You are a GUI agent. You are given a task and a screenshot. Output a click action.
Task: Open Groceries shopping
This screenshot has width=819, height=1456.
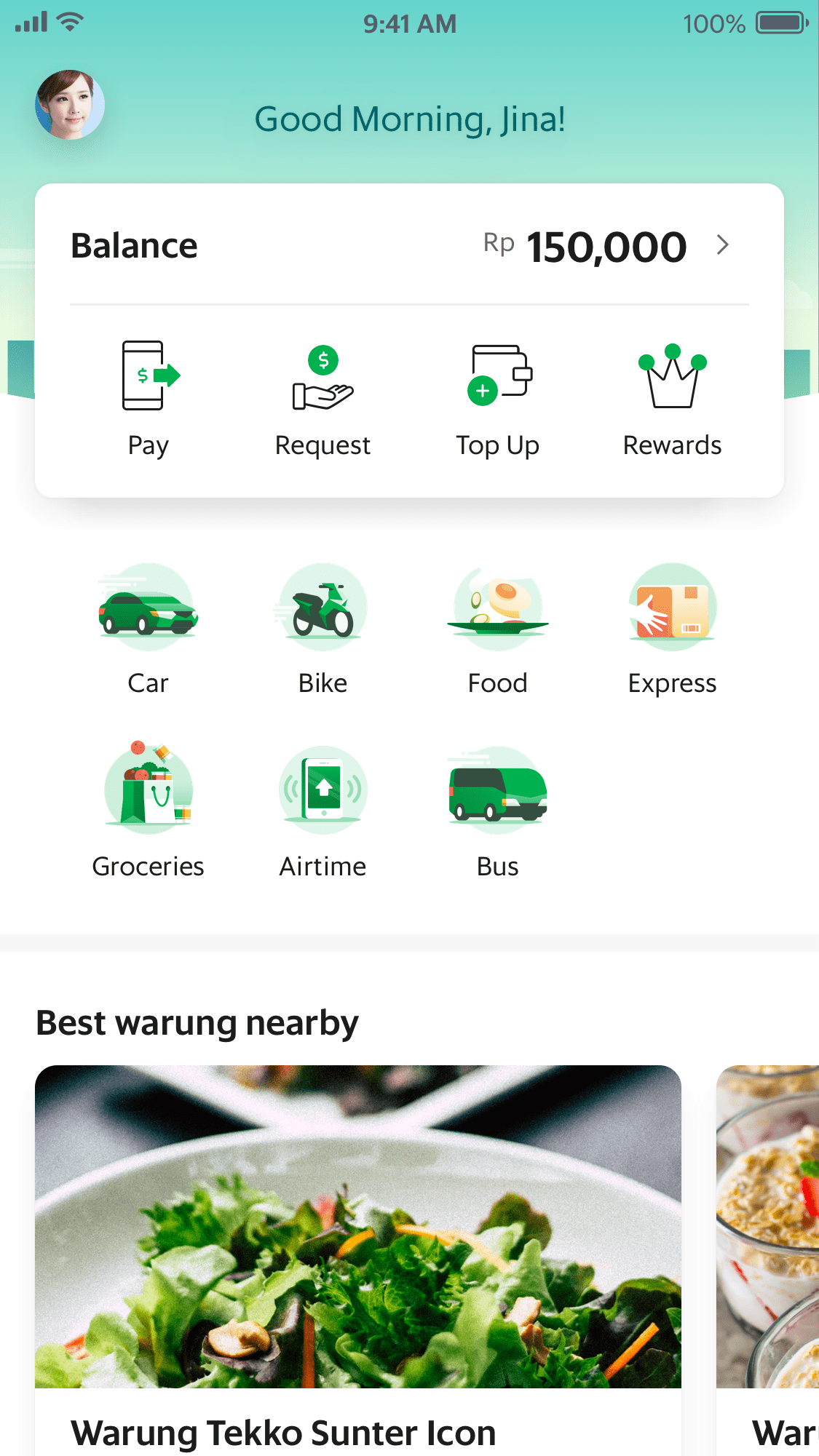pos(149,811)
